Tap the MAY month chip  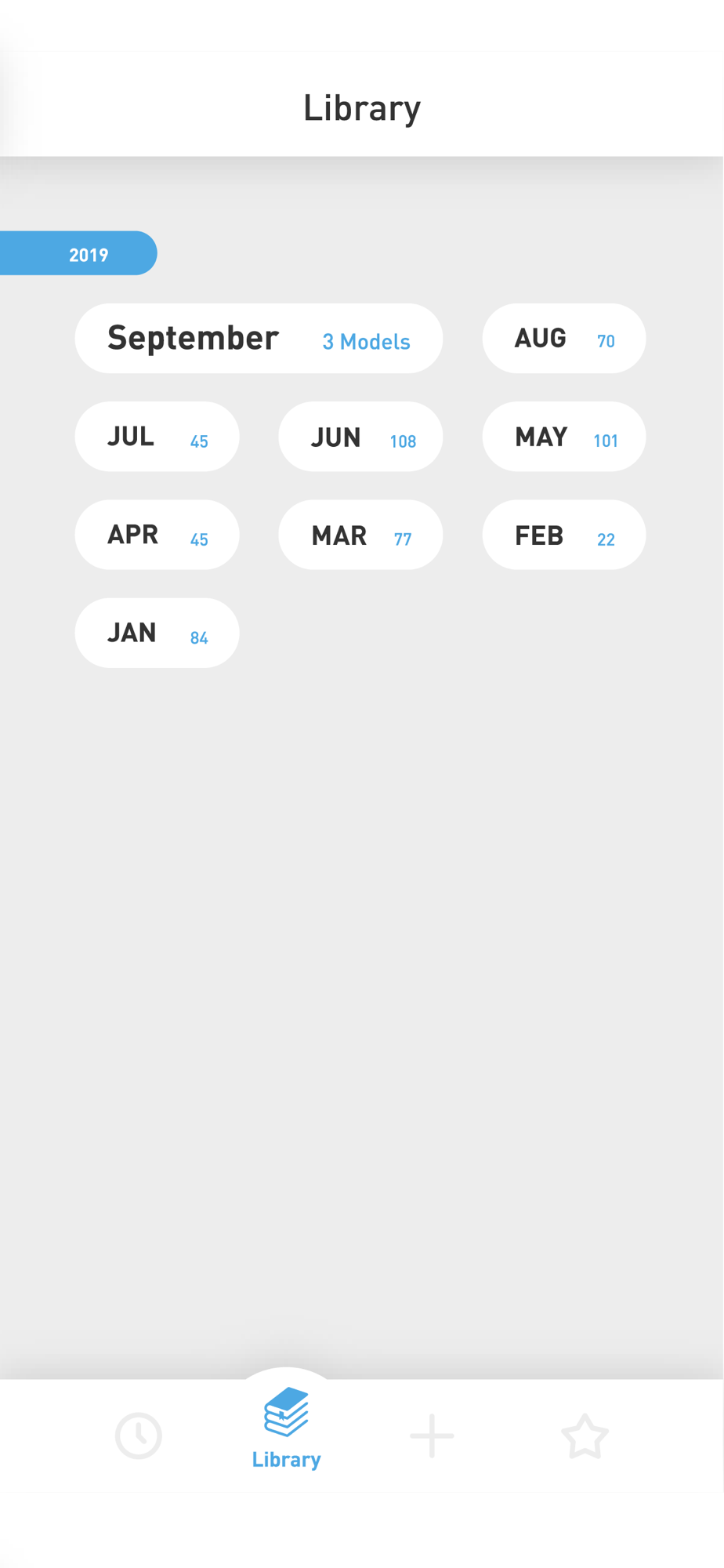[x=564, y=437]
